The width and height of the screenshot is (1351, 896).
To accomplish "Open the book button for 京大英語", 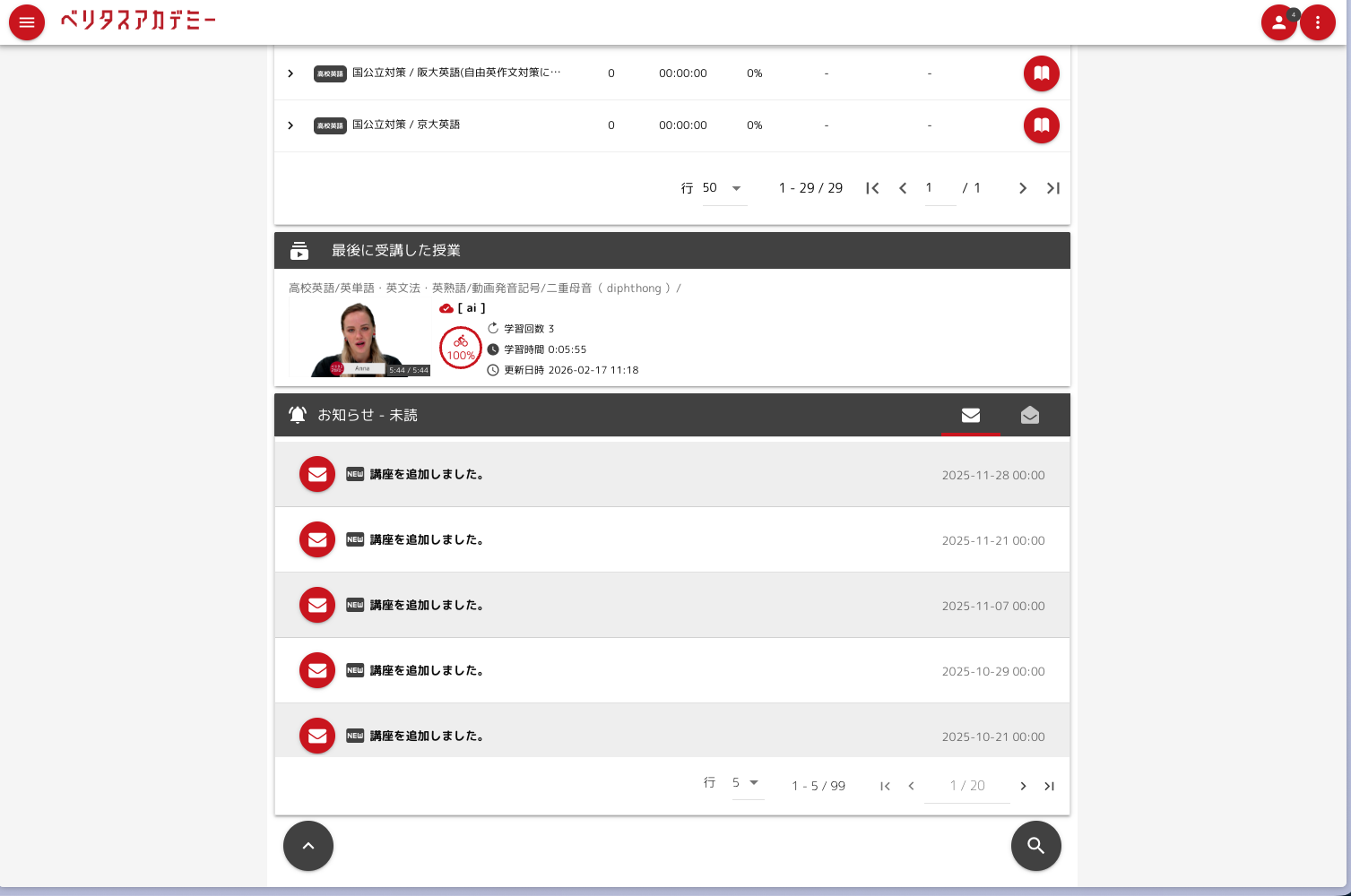I will pyautogui.click(x=1041, y=125).
